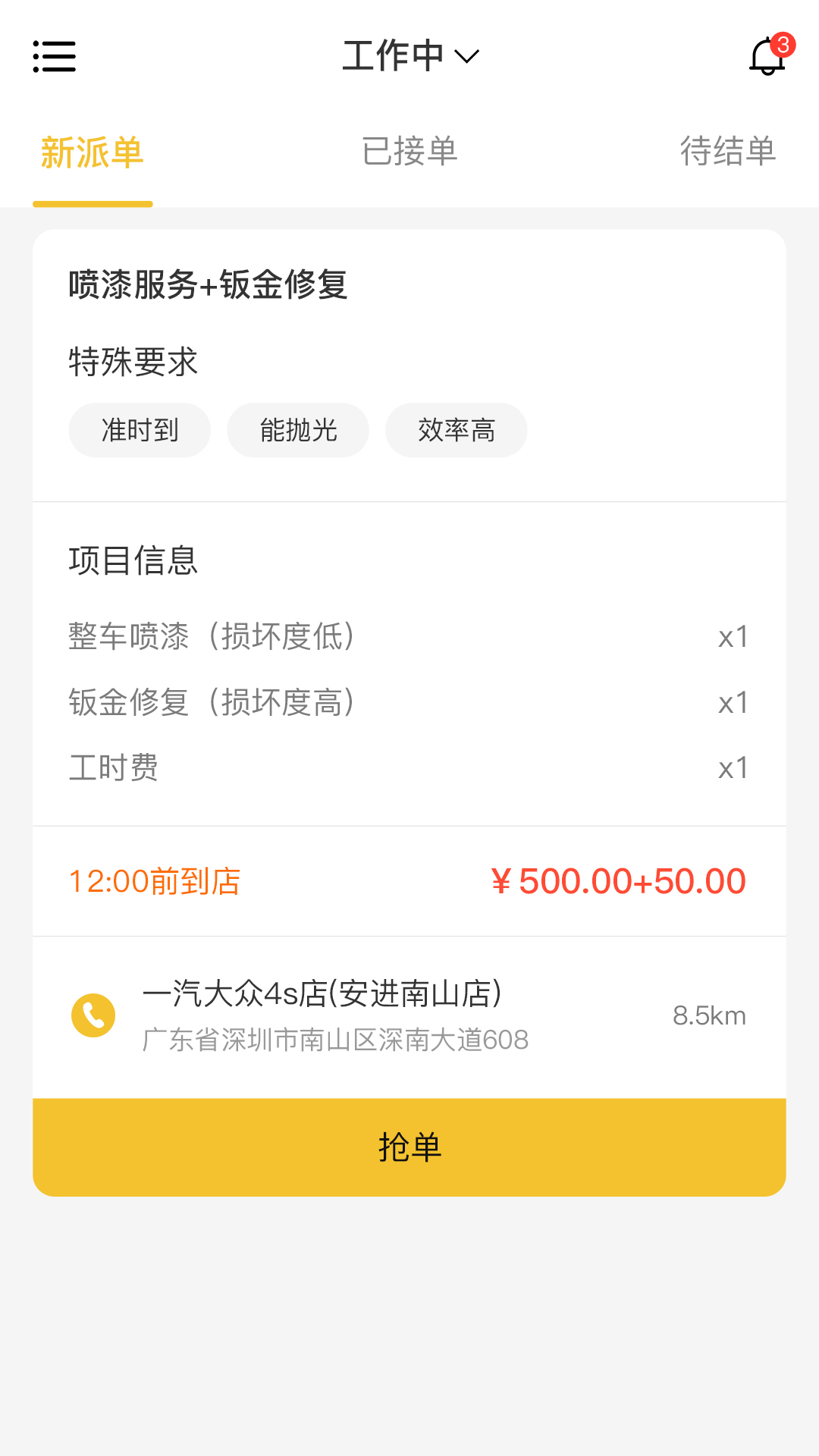The width and height of the screenshot is (819, 1456).
Task: Collapse the work status selector arrow
Action: coord(465,55)
